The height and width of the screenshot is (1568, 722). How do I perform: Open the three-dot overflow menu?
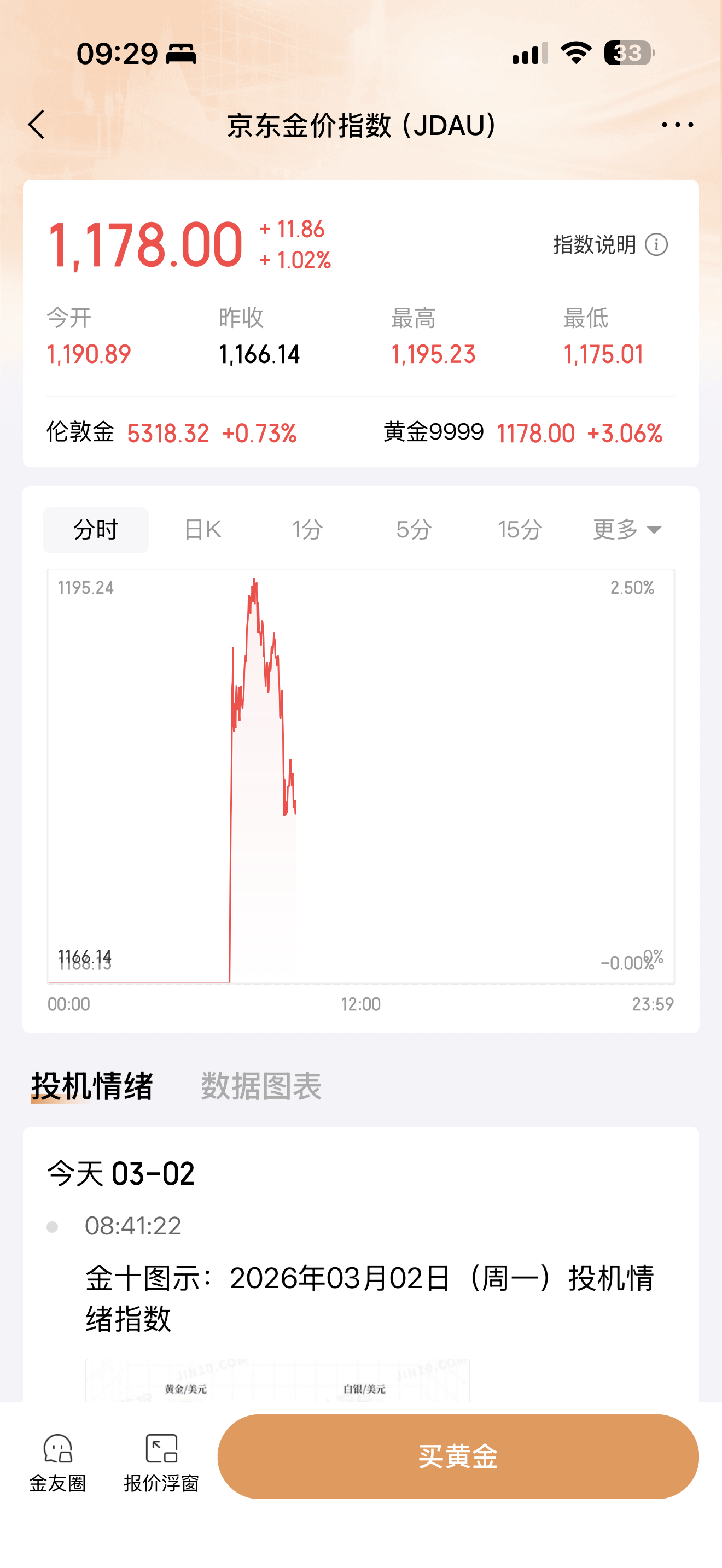pos(677,125)
